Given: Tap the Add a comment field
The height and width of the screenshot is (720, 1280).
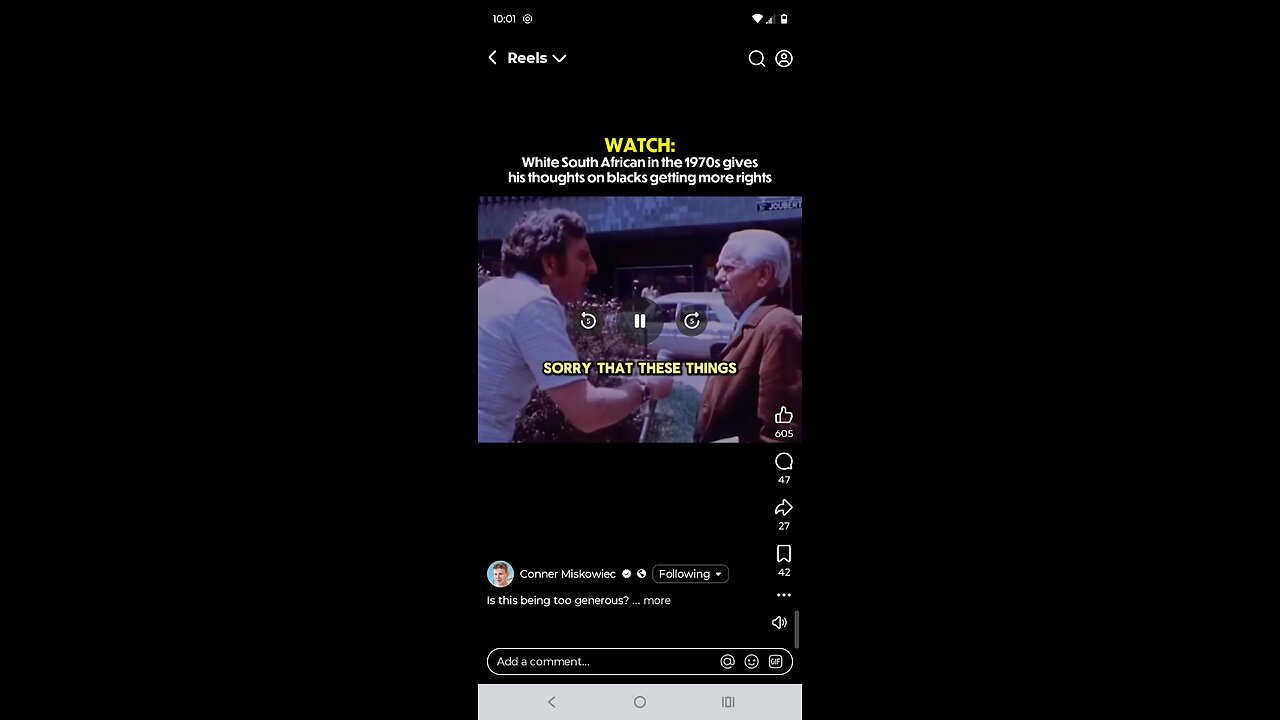Looking at the screenshot, I should (x=600, y=661).
